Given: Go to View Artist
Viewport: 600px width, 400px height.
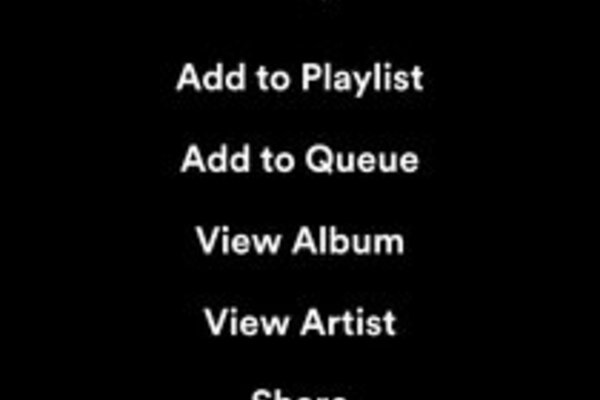Looking at the screenshot, I should [x=299, y=323].
